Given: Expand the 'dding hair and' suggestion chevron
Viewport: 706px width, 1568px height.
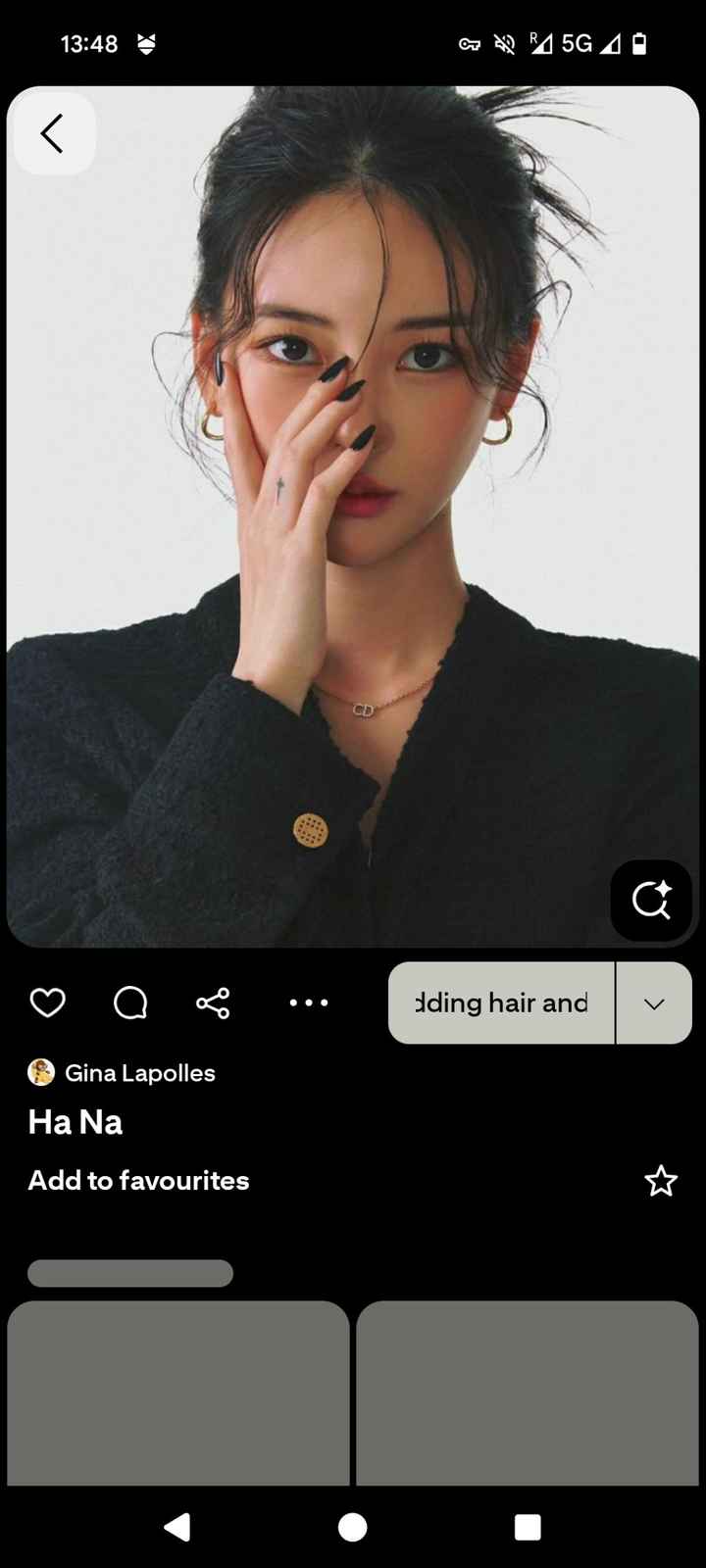Looking at the screenshot, I should coord(653,1003).
